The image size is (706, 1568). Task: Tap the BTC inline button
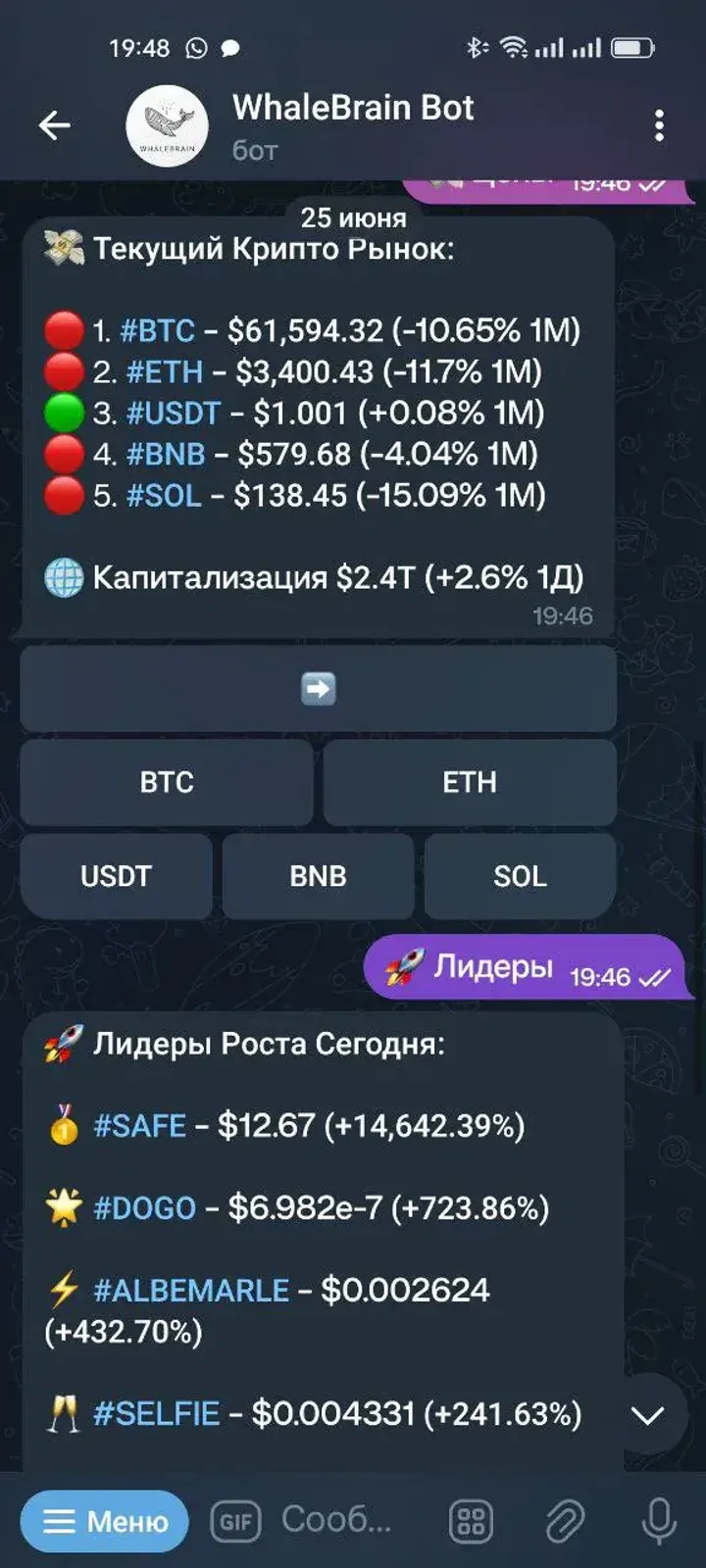(x=167, y=781)
